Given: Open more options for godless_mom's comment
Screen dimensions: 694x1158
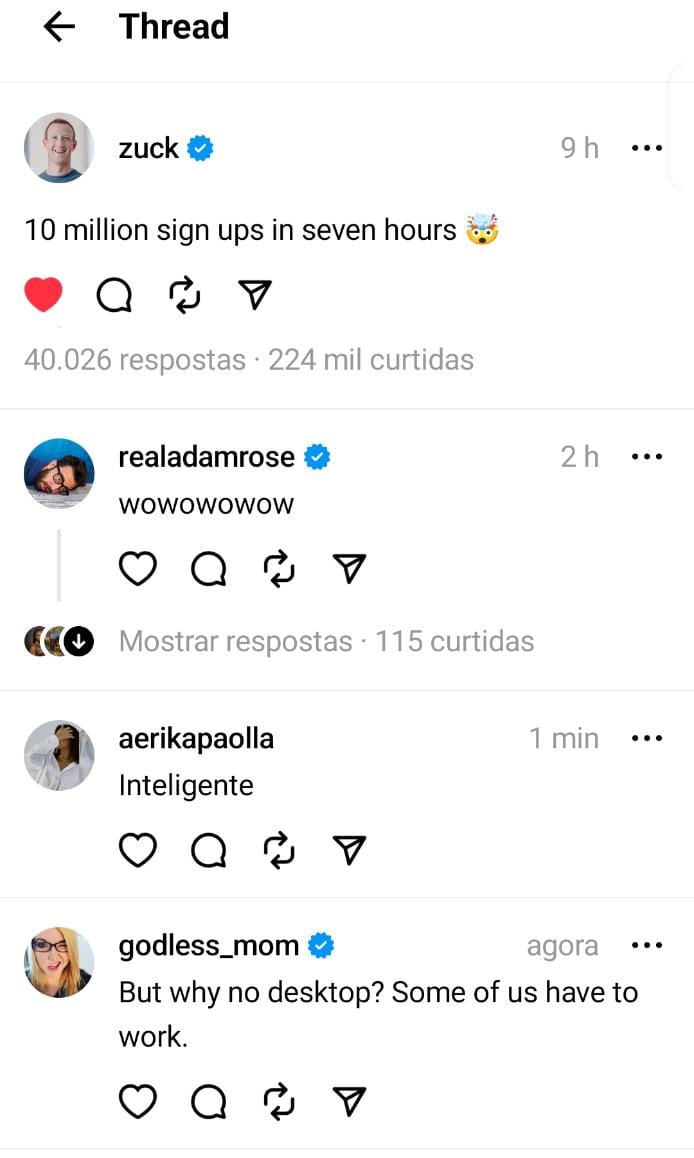Looking at the screenshot, I should tap(647, 945).
